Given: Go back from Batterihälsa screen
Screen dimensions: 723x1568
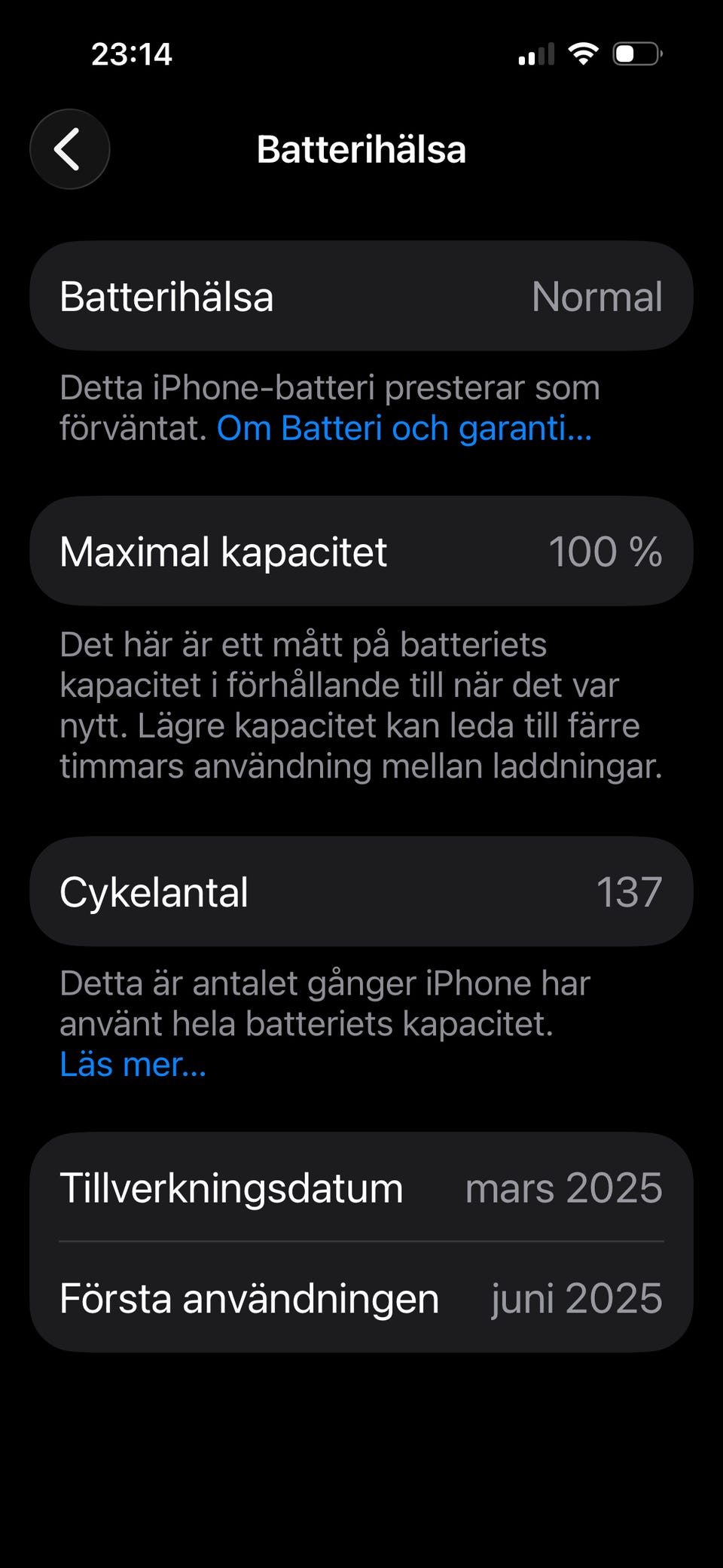Looking at the screenshot, I should click(69, 149).
